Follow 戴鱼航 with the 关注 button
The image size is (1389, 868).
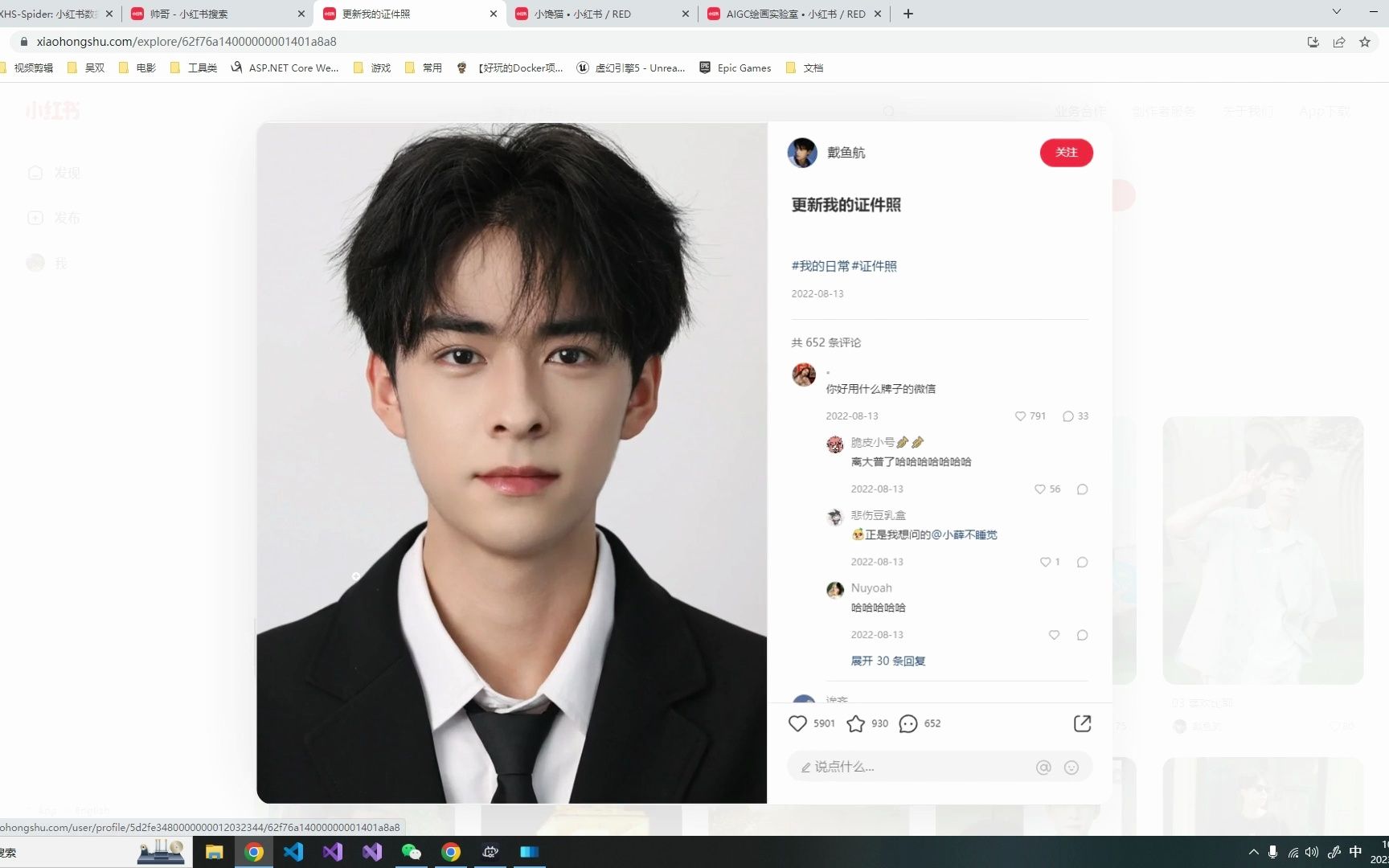[x=1066, y=153]
